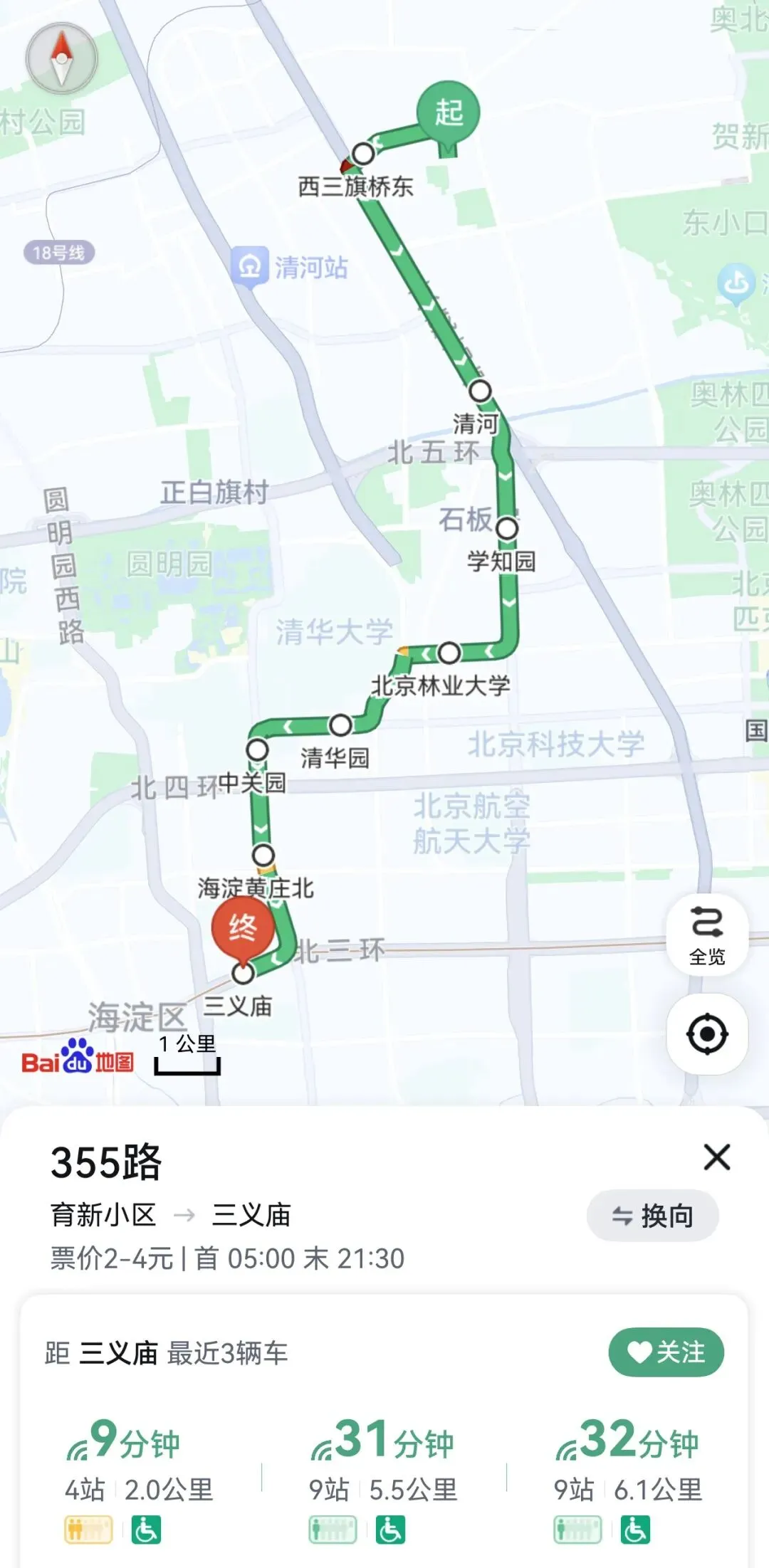Select the 海淀黄庄北 stop marker
The image size is (769, 1568).
click(x=263, y=854)
